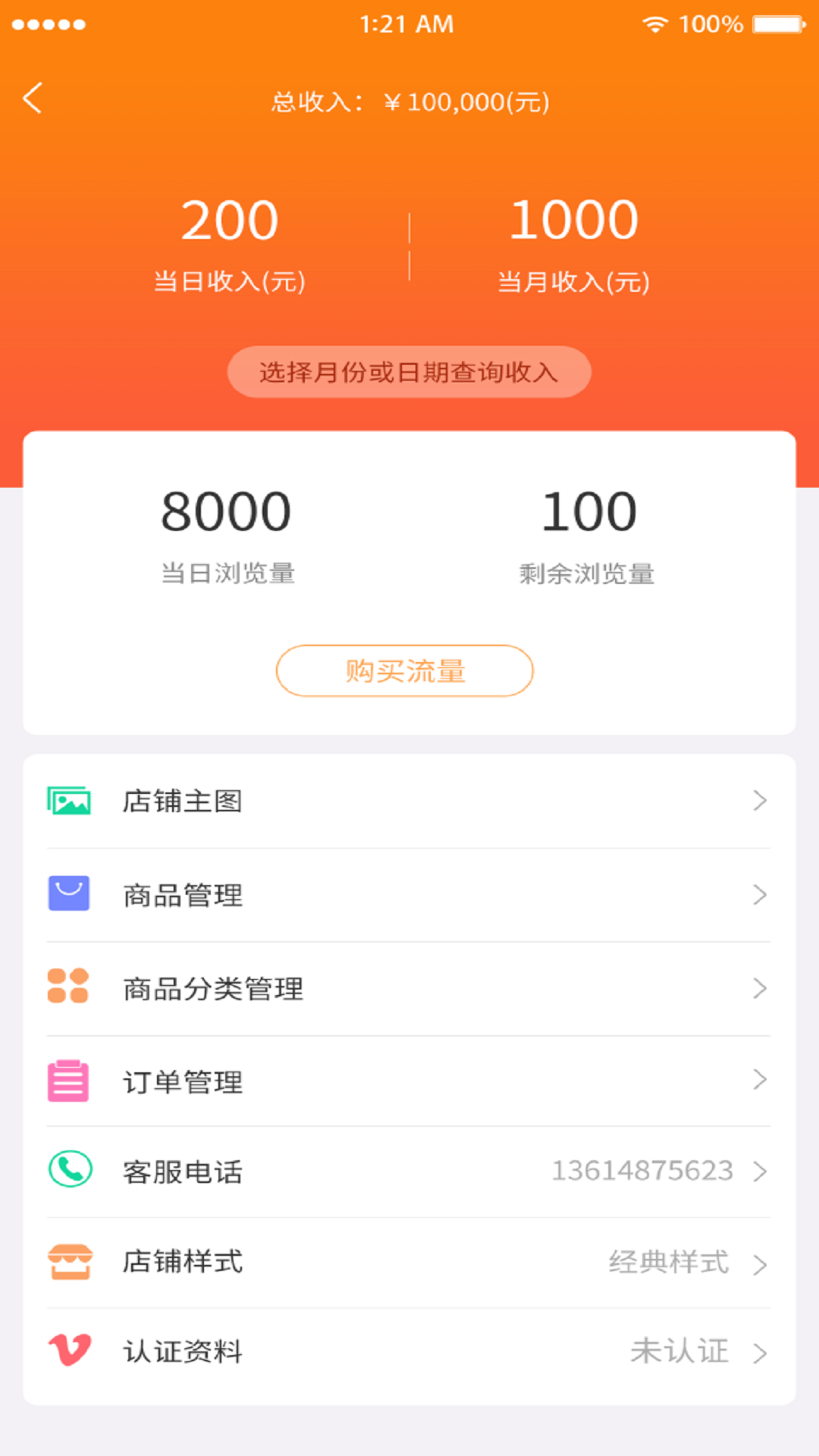Open 店铺样式 row
The image size is (819, 1456).
point(409,1263)
